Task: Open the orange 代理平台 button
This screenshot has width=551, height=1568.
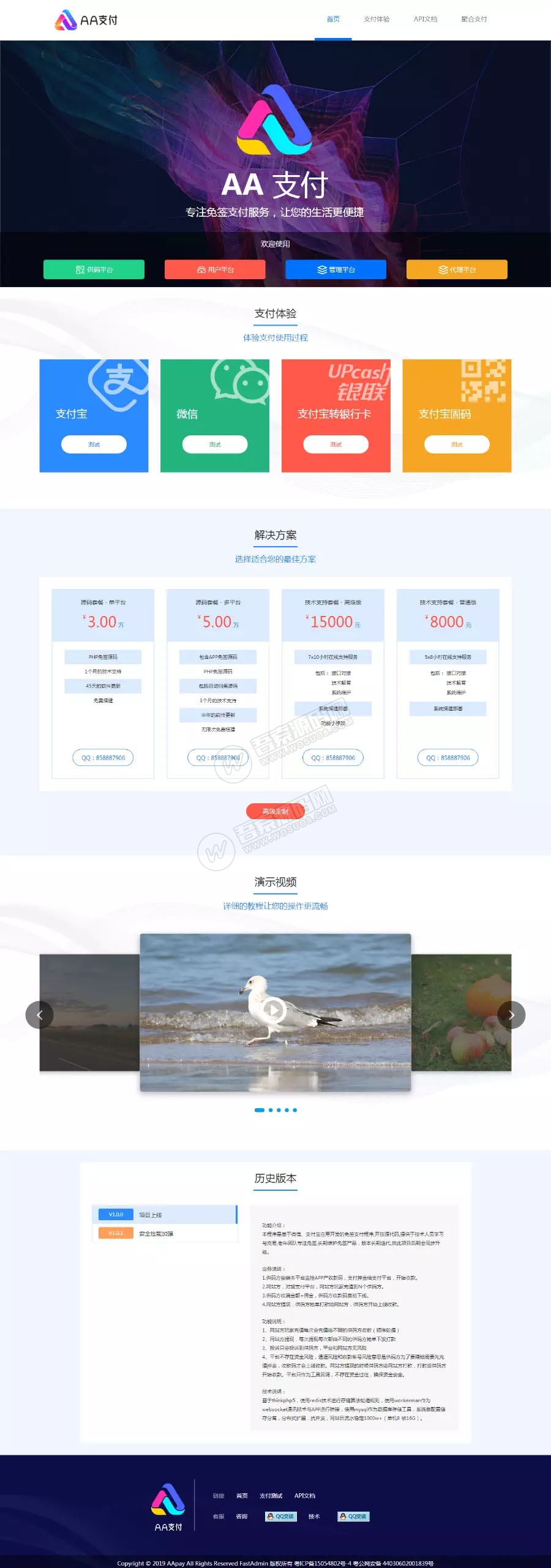Action: [x=457, y=269]
